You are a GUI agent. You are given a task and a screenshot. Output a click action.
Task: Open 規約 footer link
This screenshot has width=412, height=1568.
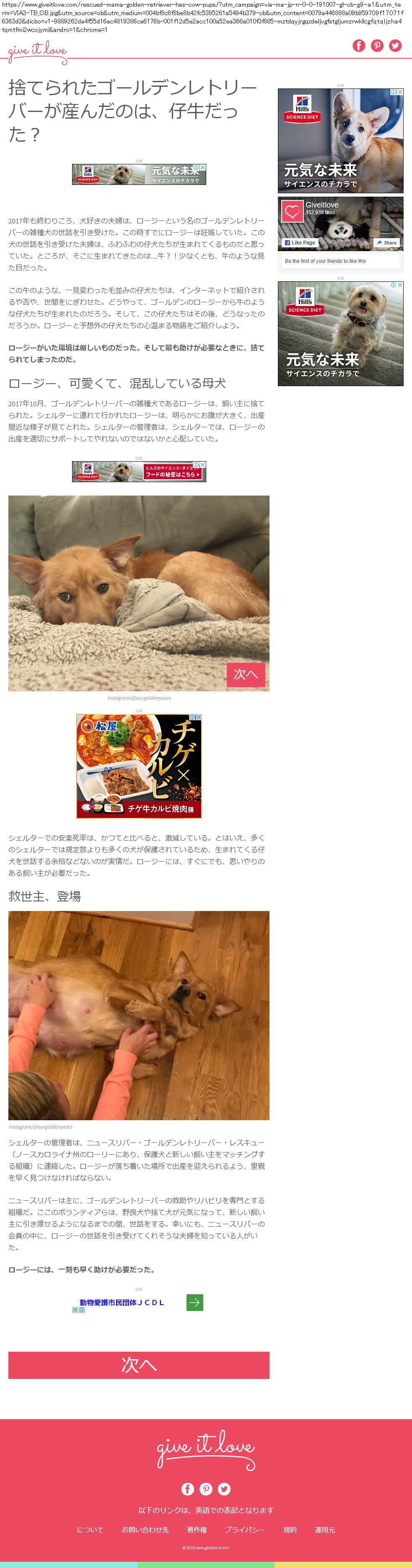click(x=290, y=1529)
